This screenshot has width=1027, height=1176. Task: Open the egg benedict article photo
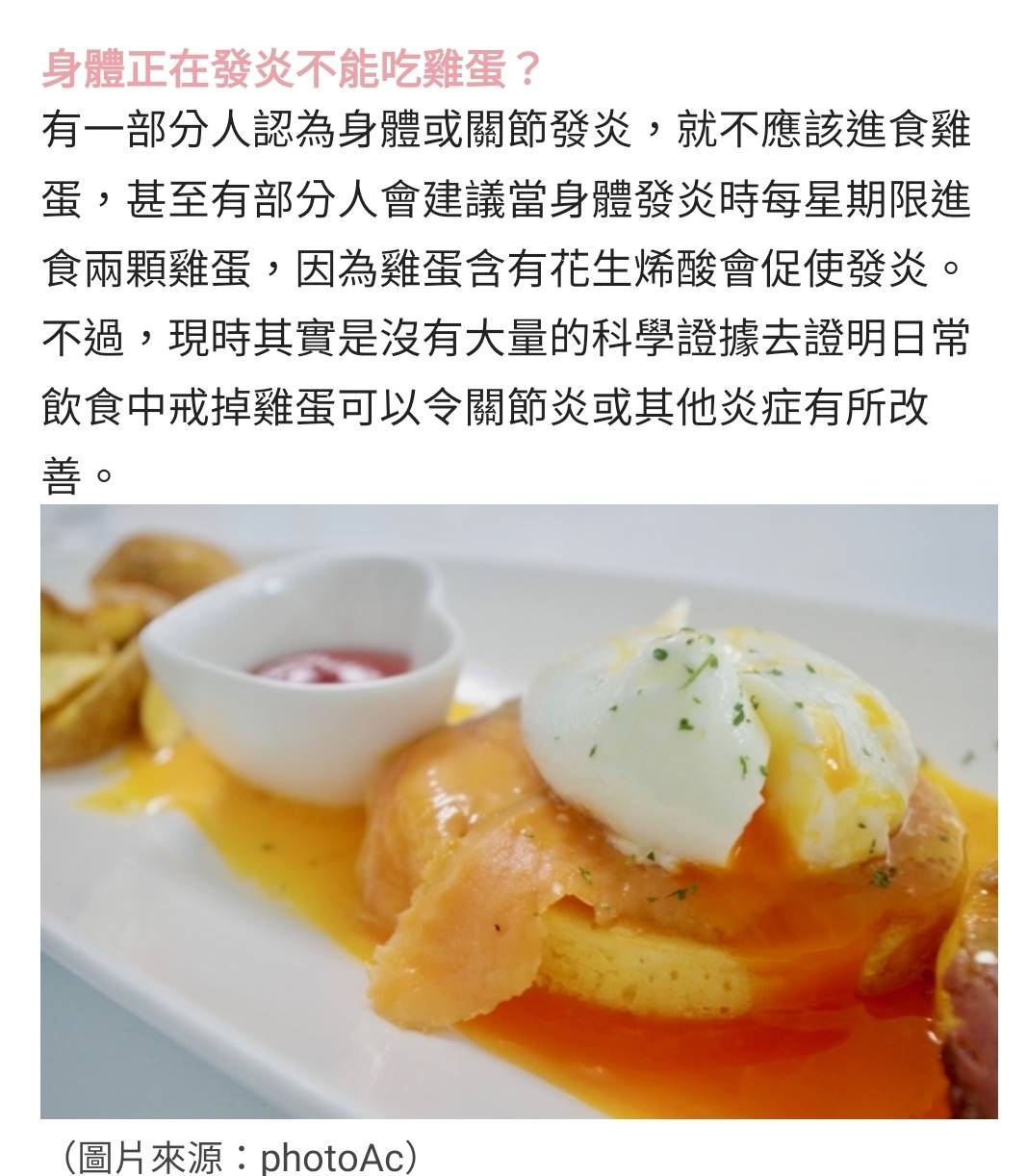[x=518, y=810]
